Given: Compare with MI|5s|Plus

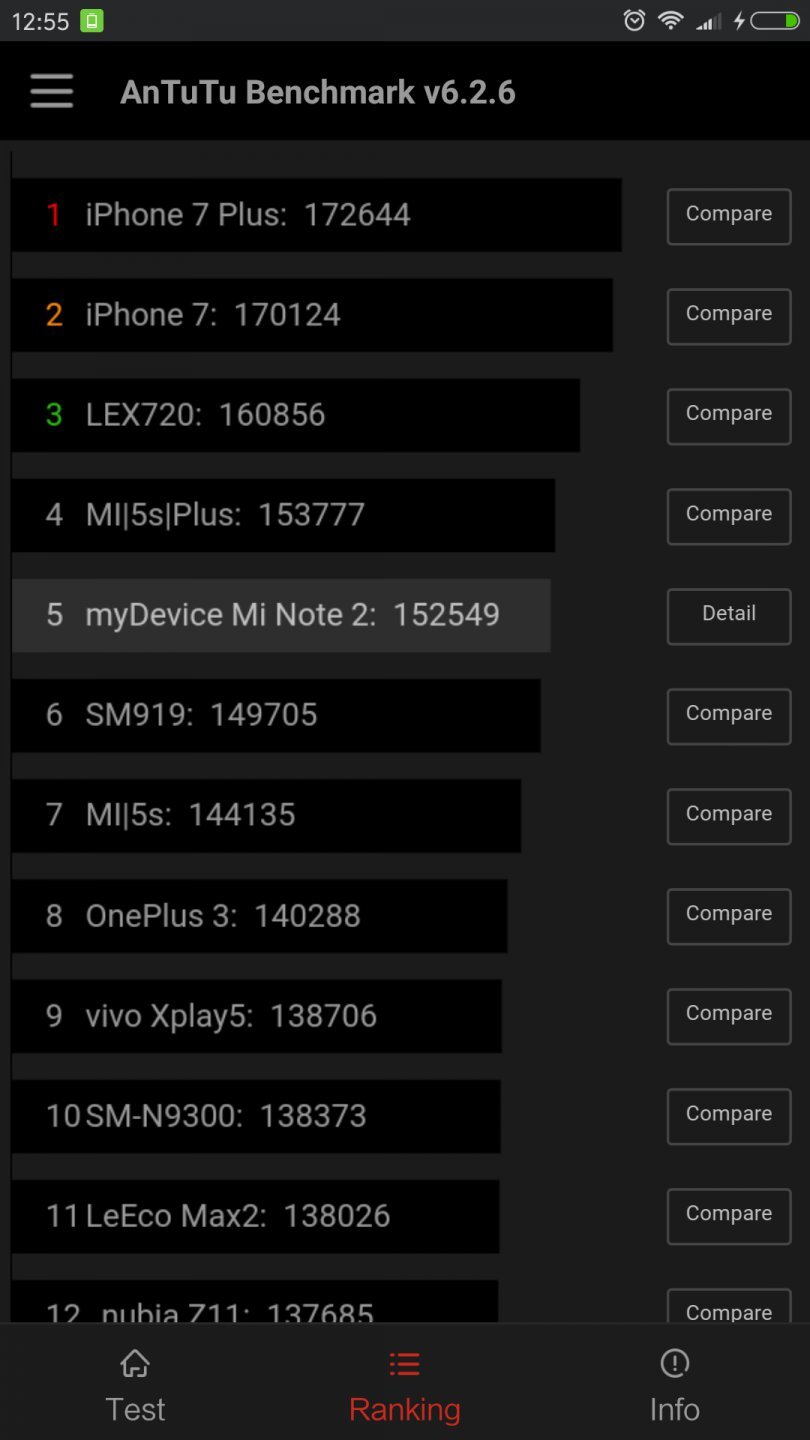Looking at the screenshot, I should tap(728, 515).
